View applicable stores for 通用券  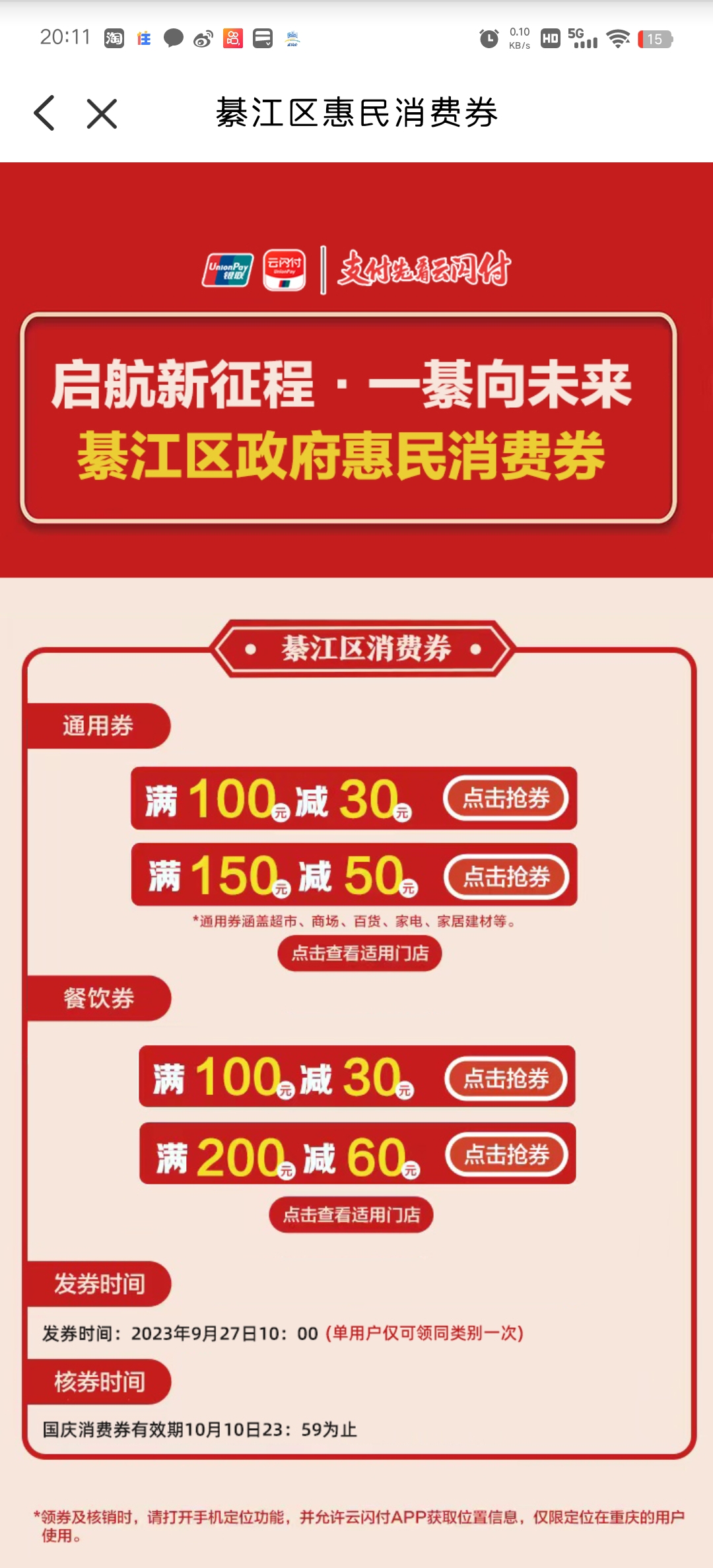[359, 953]
